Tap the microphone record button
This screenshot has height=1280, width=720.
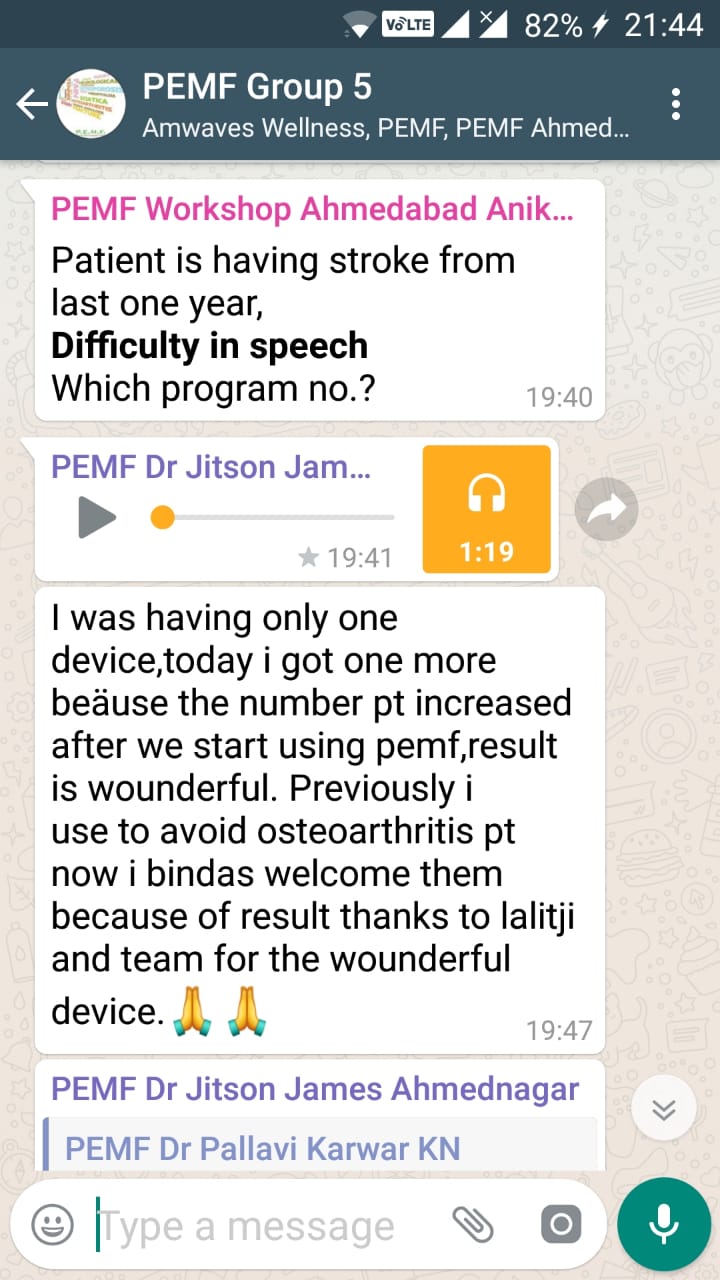(x=663, y=1224)
